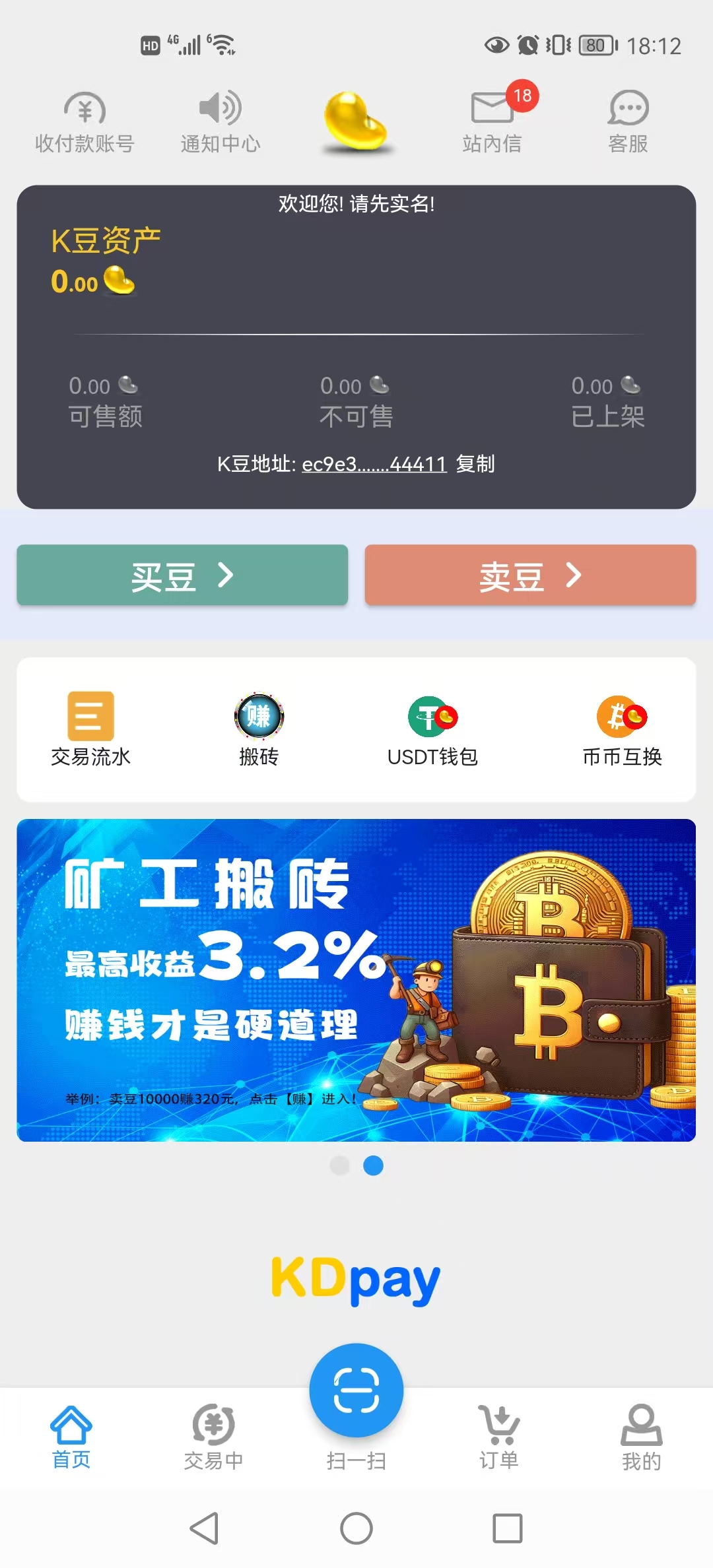
Task: Open the 搬砖 feature
Action: click(x=259, y=729)
